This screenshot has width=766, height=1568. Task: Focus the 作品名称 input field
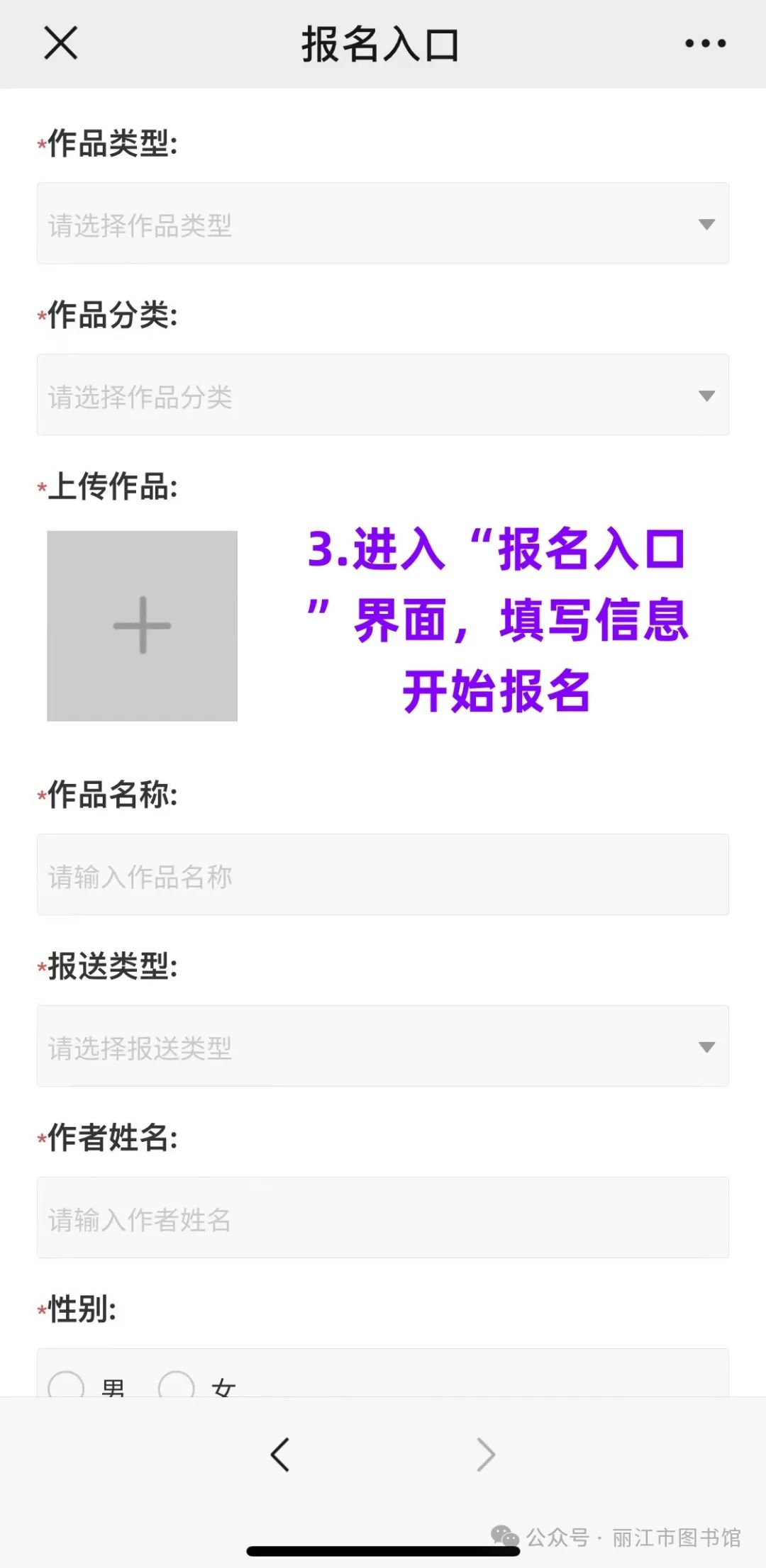pos(383,875)
